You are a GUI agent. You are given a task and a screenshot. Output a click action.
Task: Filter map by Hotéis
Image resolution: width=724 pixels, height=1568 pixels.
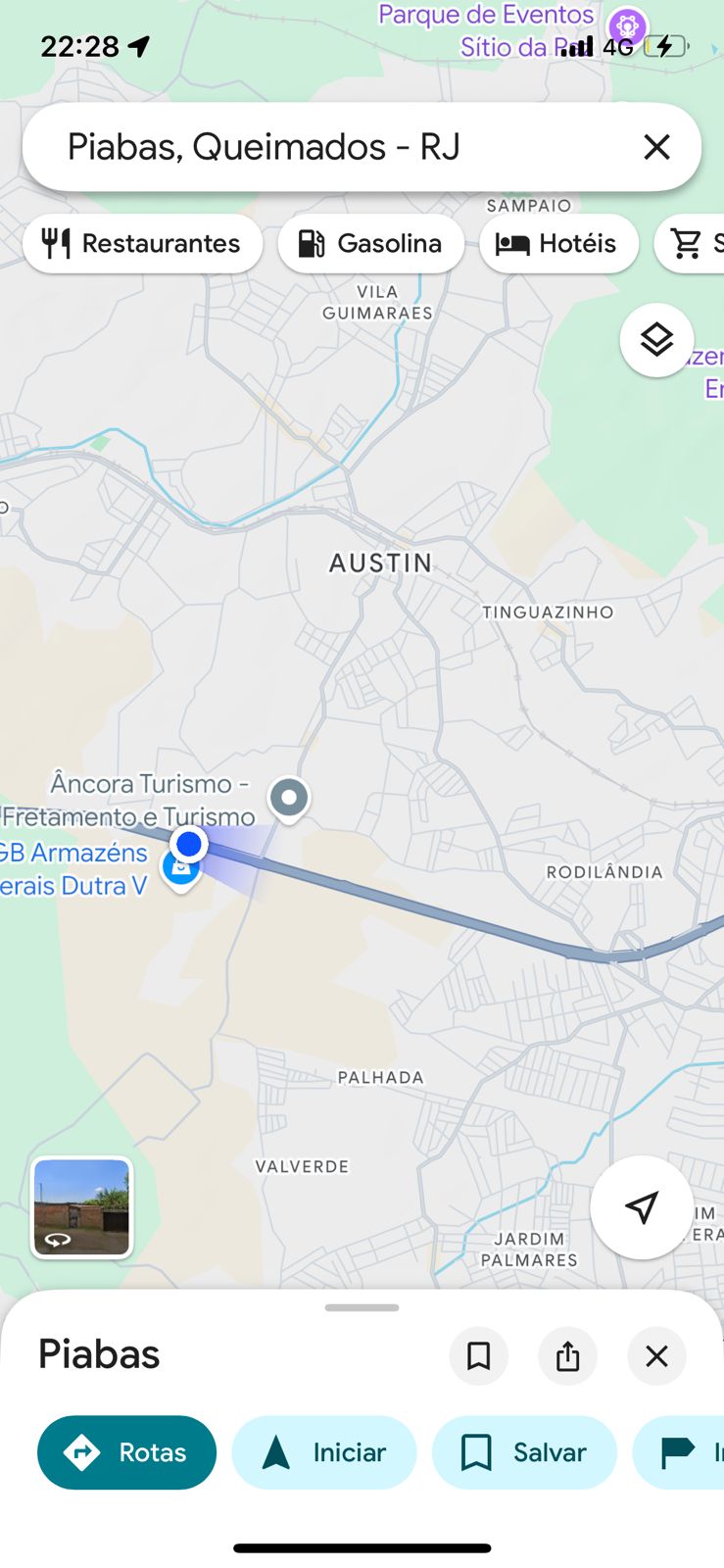558,243
